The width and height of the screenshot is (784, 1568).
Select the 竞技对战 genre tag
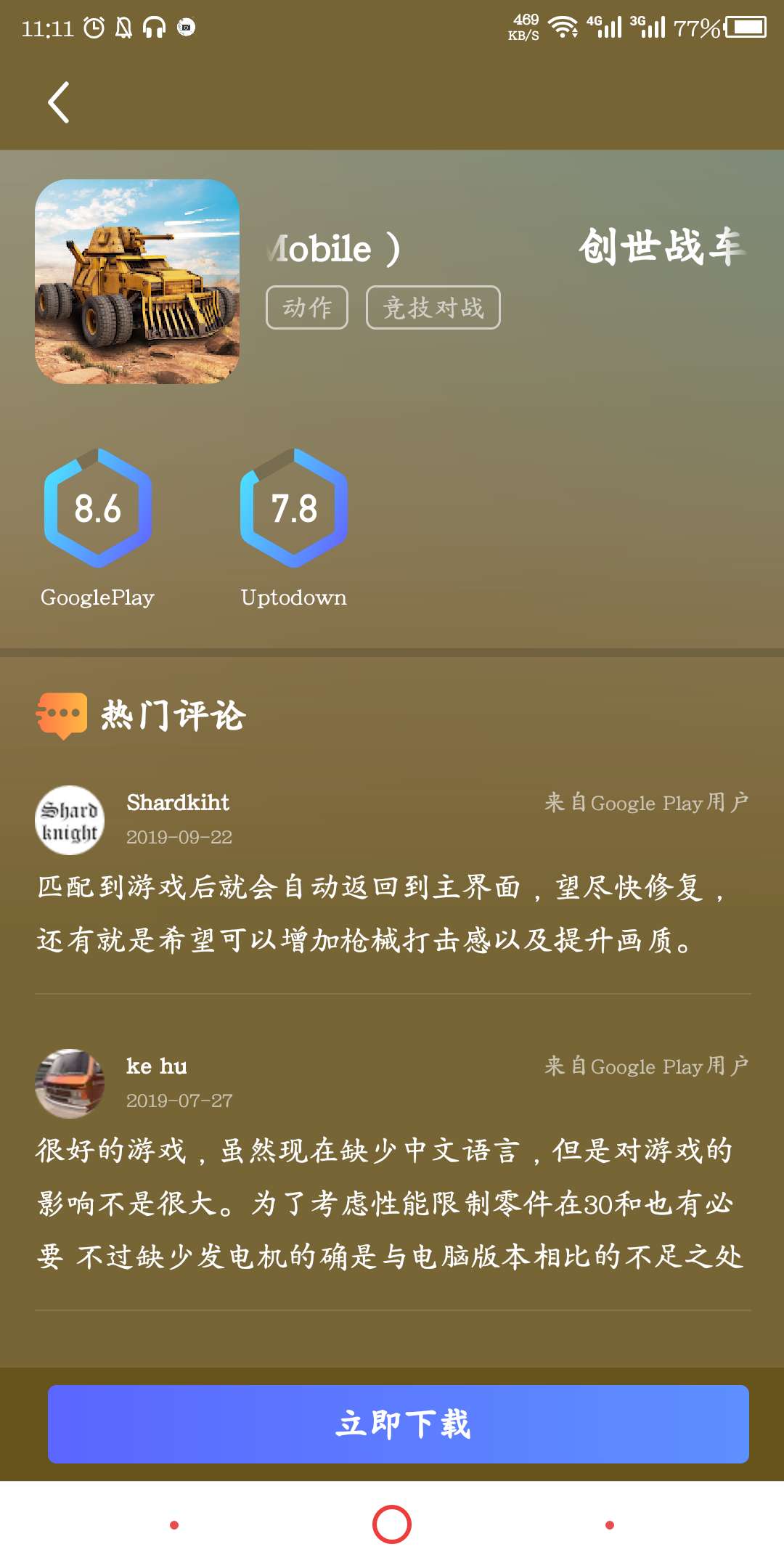coord(433,308)
